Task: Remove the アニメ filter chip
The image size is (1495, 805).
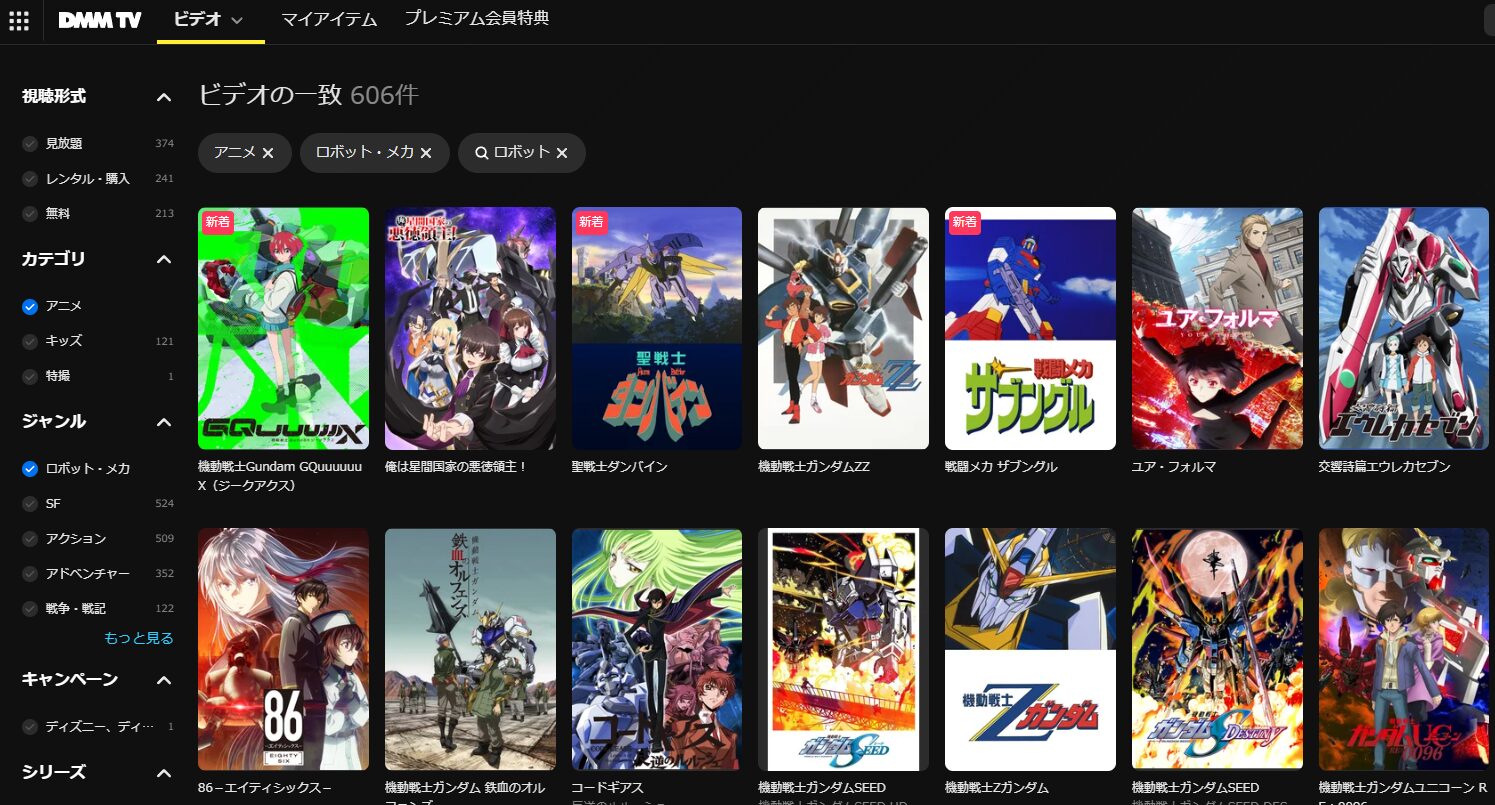Action: 268,153
